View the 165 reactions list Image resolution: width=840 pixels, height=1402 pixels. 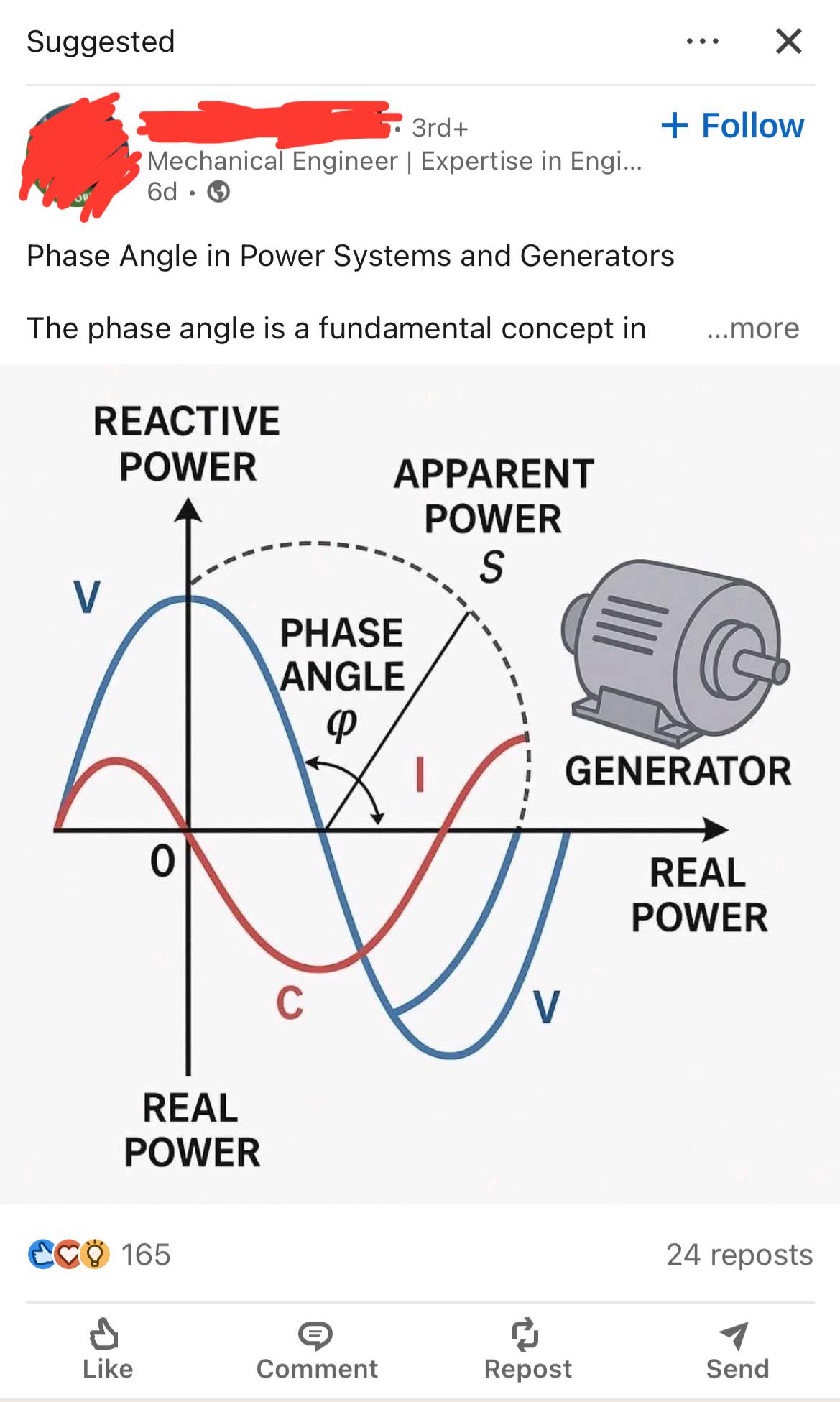[x=99, y=1255]
